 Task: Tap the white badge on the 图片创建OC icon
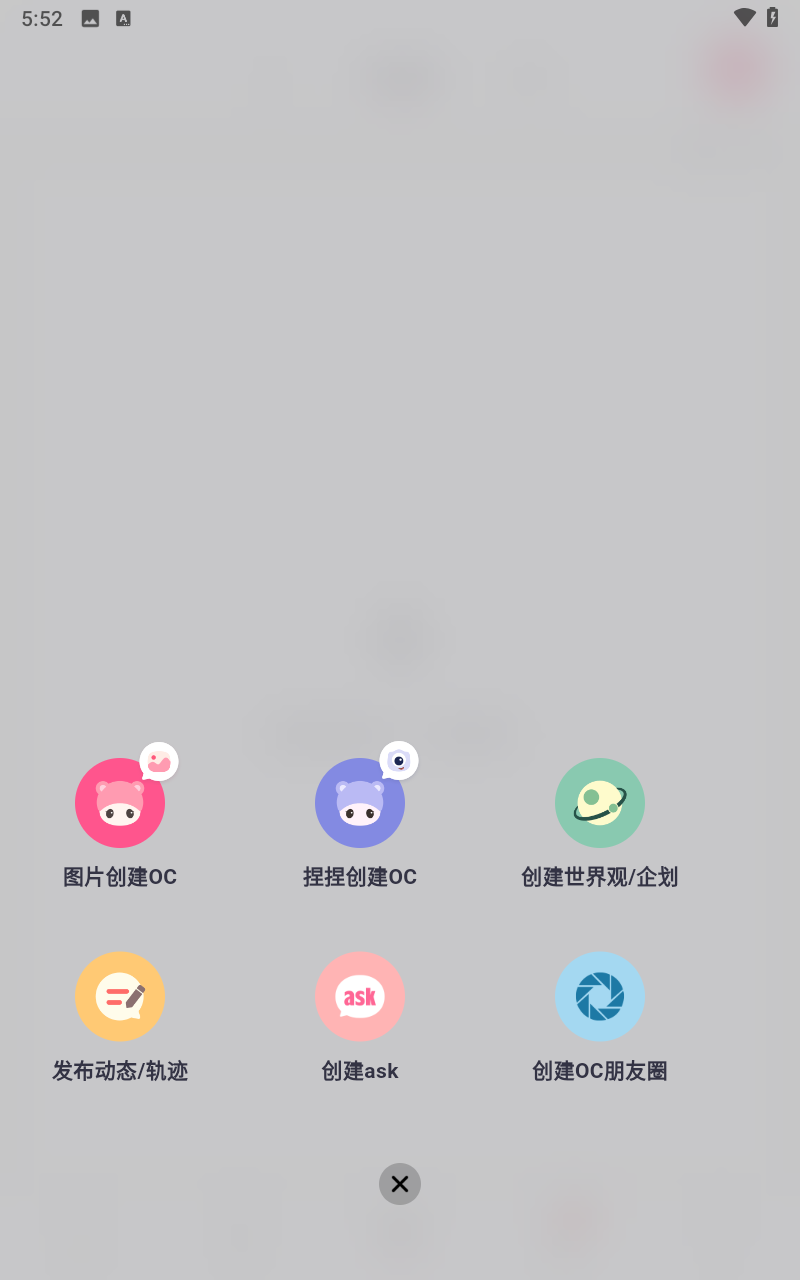coord(158,762)
